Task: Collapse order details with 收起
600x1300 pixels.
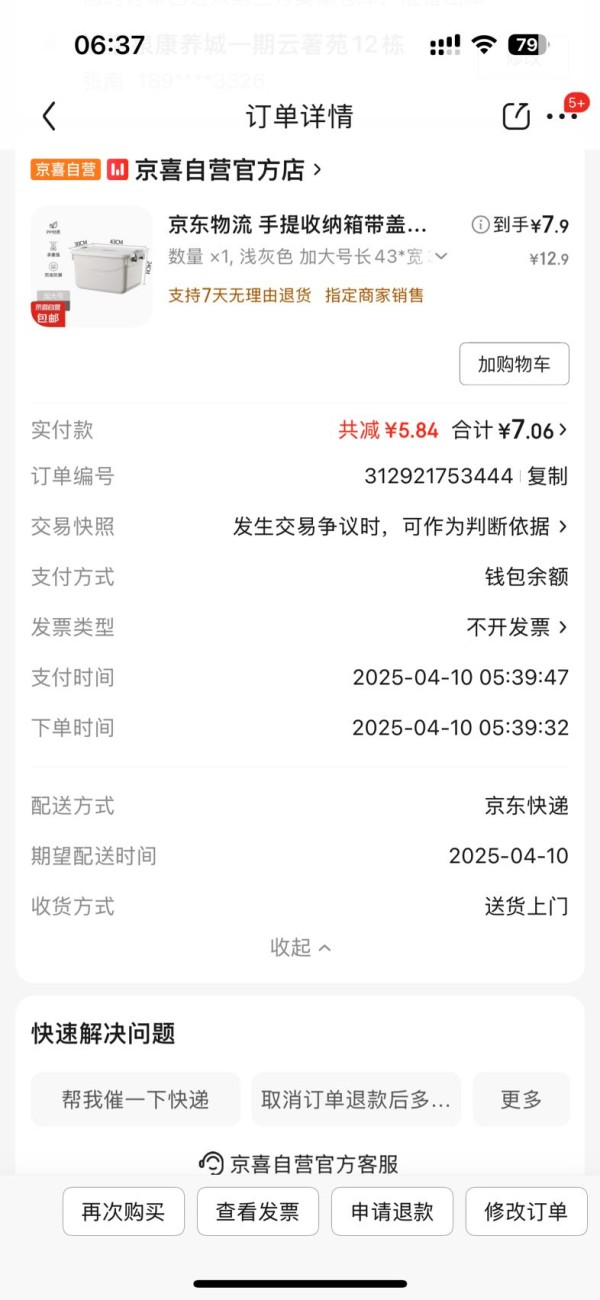Action: pyautogui.click(x=300, y=948)
